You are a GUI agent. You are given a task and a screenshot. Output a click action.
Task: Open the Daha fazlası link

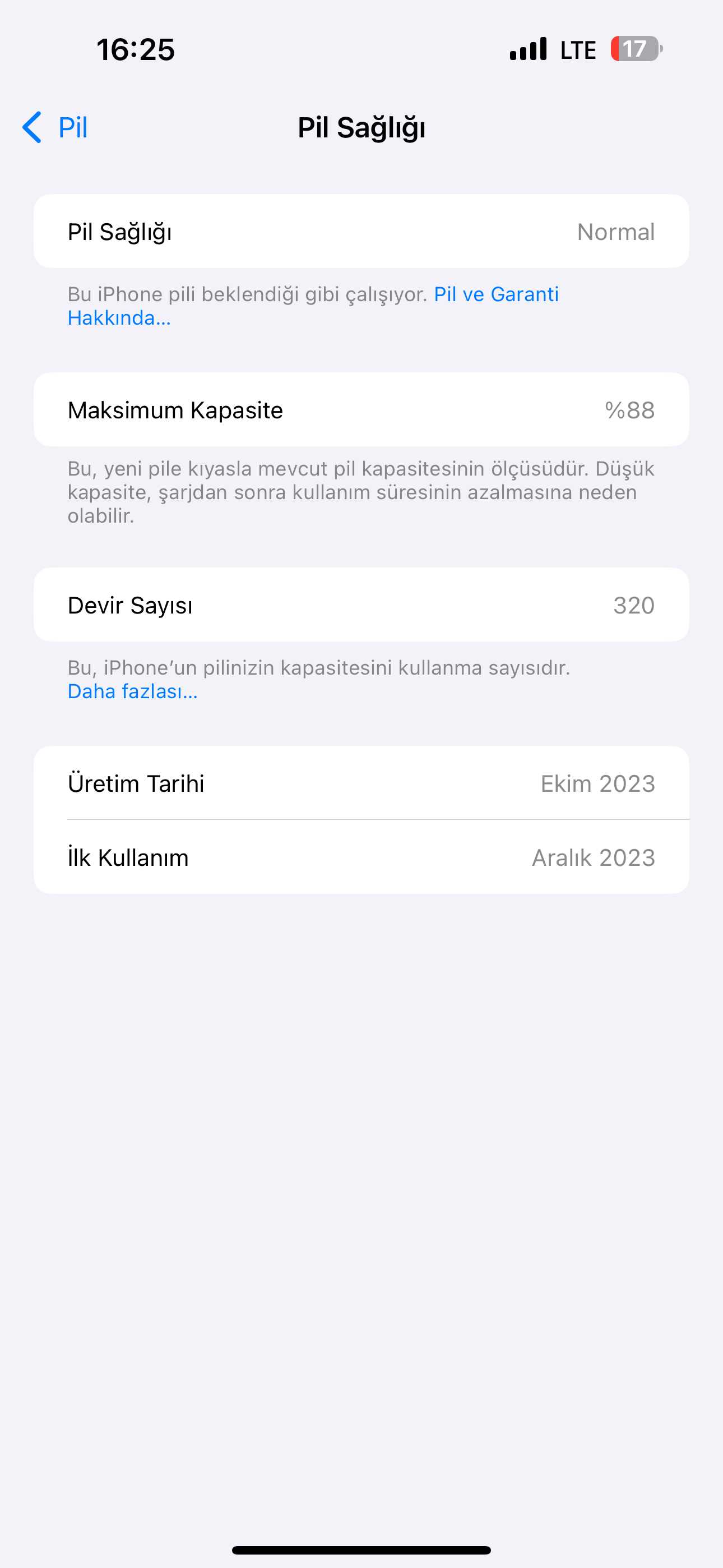133,691
